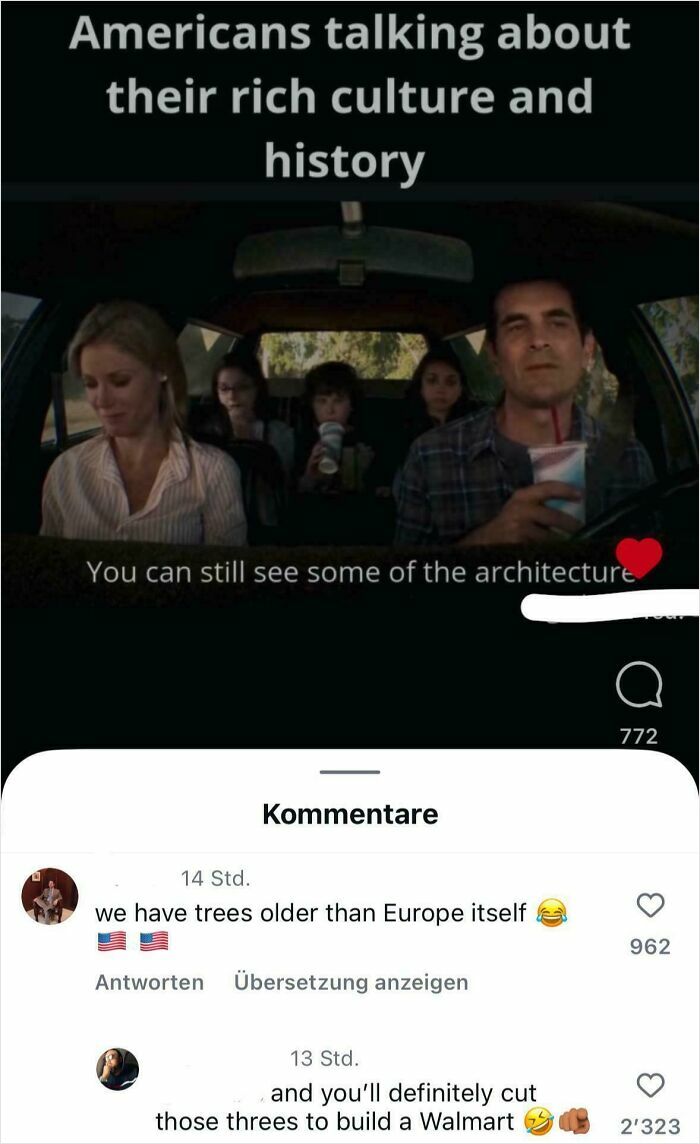Tap Antworten to reply to the comment
Image resolution: width=700 pixels, height=1144 pixels.
149,982
